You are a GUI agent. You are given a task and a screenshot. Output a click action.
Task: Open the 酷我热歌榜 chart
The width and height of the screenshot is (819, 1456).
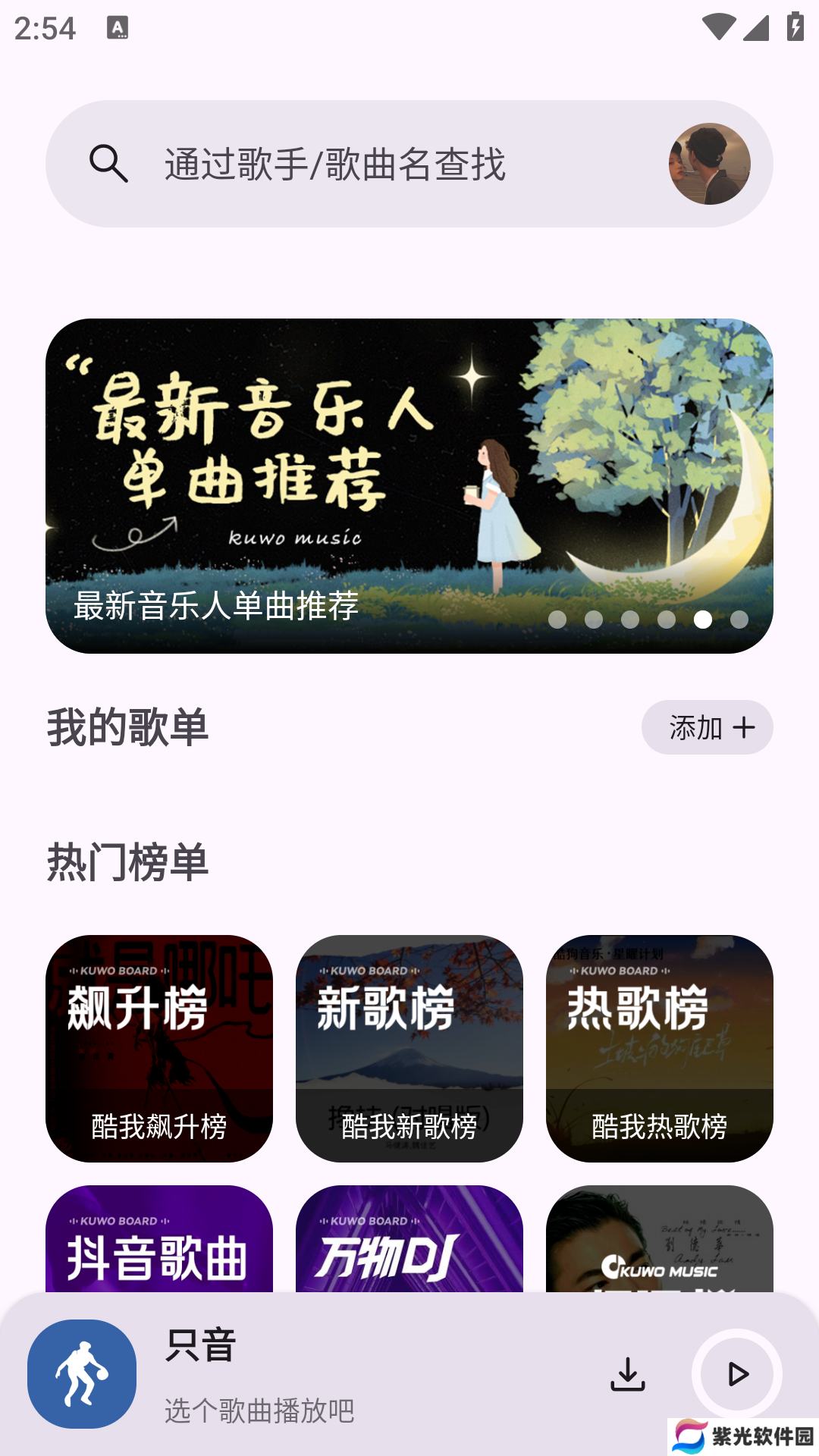pos(660,1049)
